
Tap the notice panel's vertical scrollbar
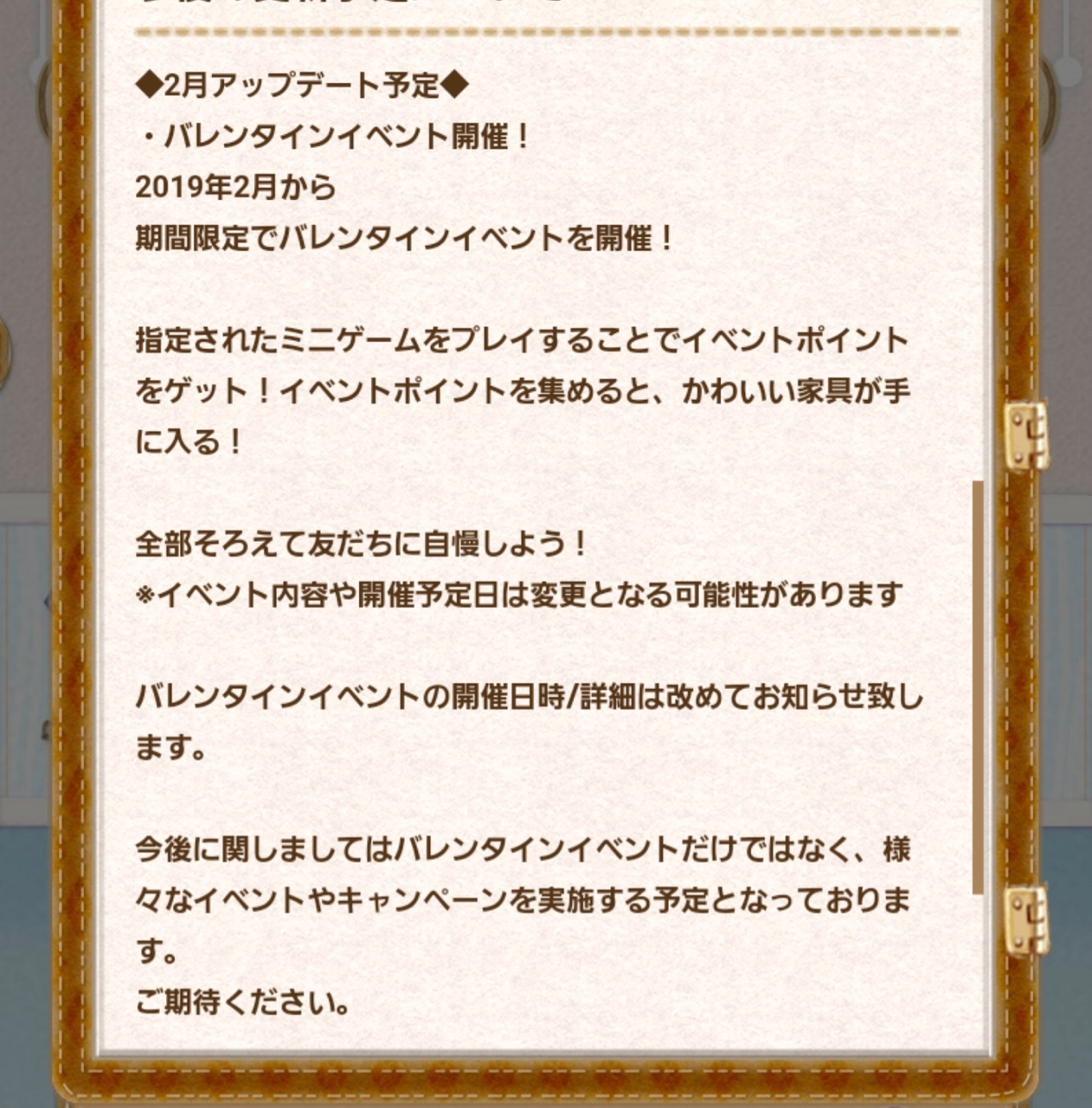click(x=978, y=687)
